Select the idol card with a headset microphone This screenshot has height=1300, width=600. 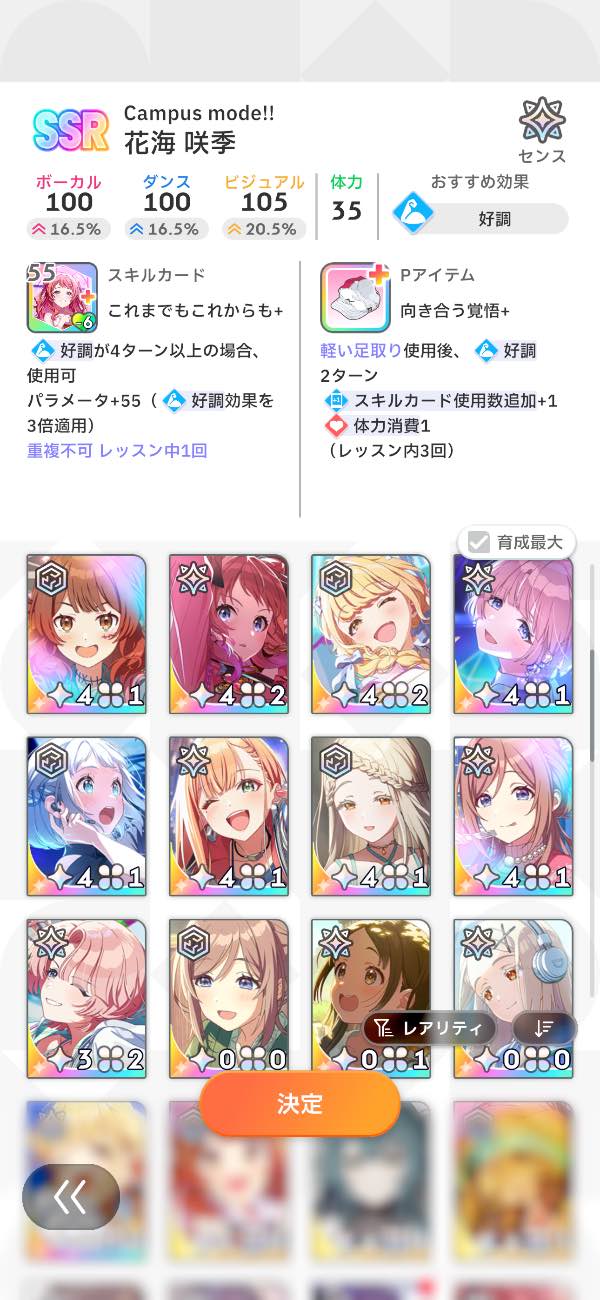click(x=513, y=816)
